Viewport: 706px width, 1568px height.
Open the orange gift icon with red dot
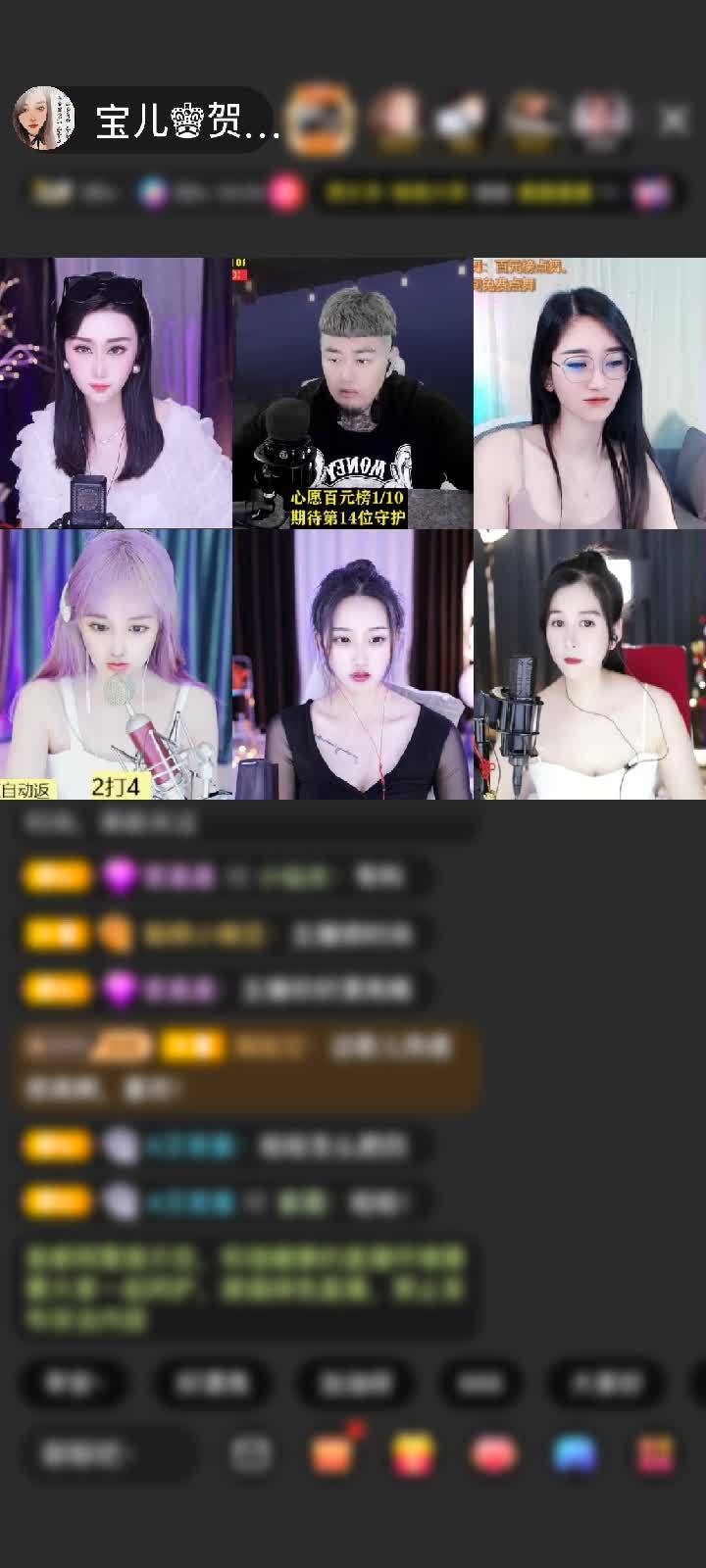point(333,1453)
